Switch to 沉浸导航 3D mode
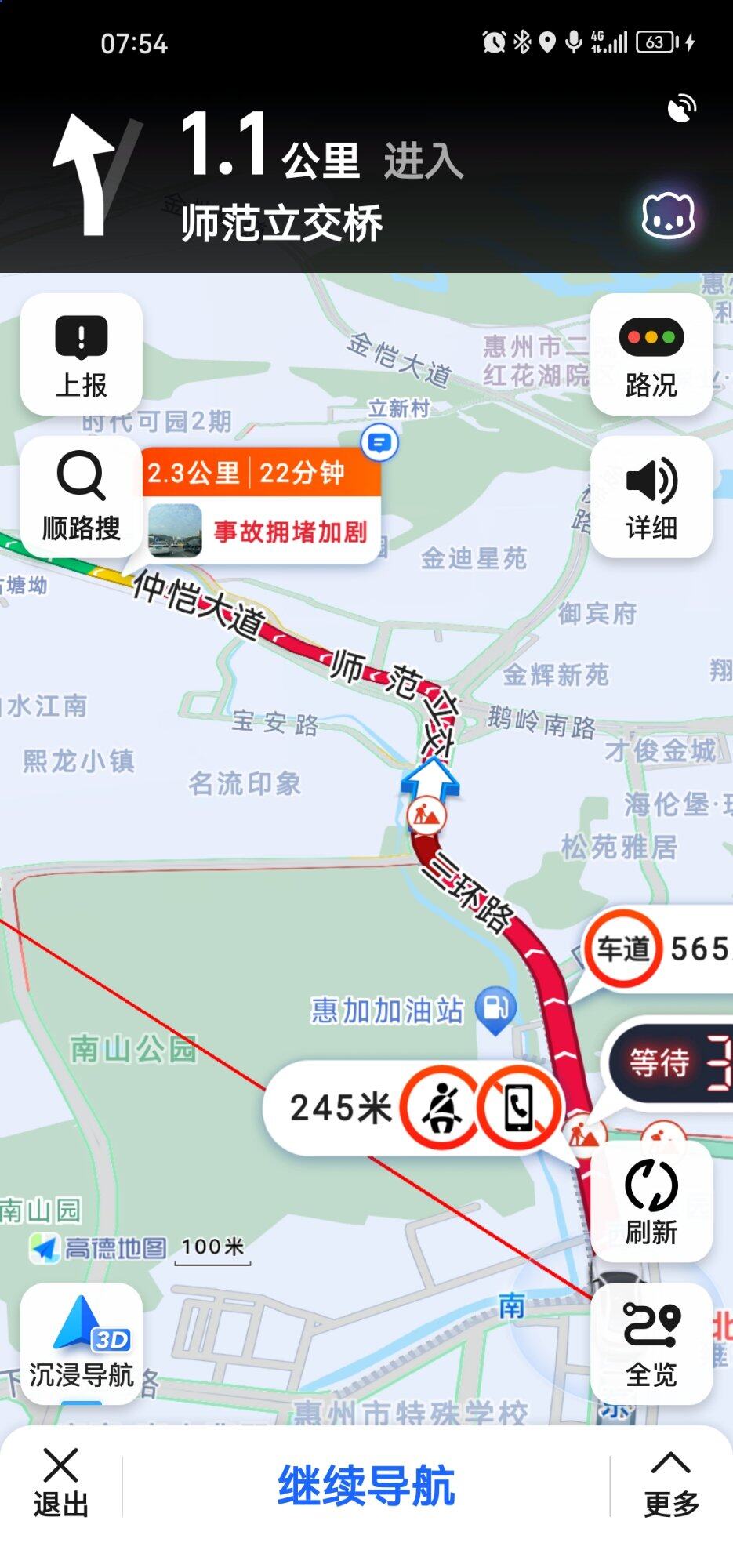This screenshot has height=1568, width=733. pyautogui.click(x=81, y=1343)
